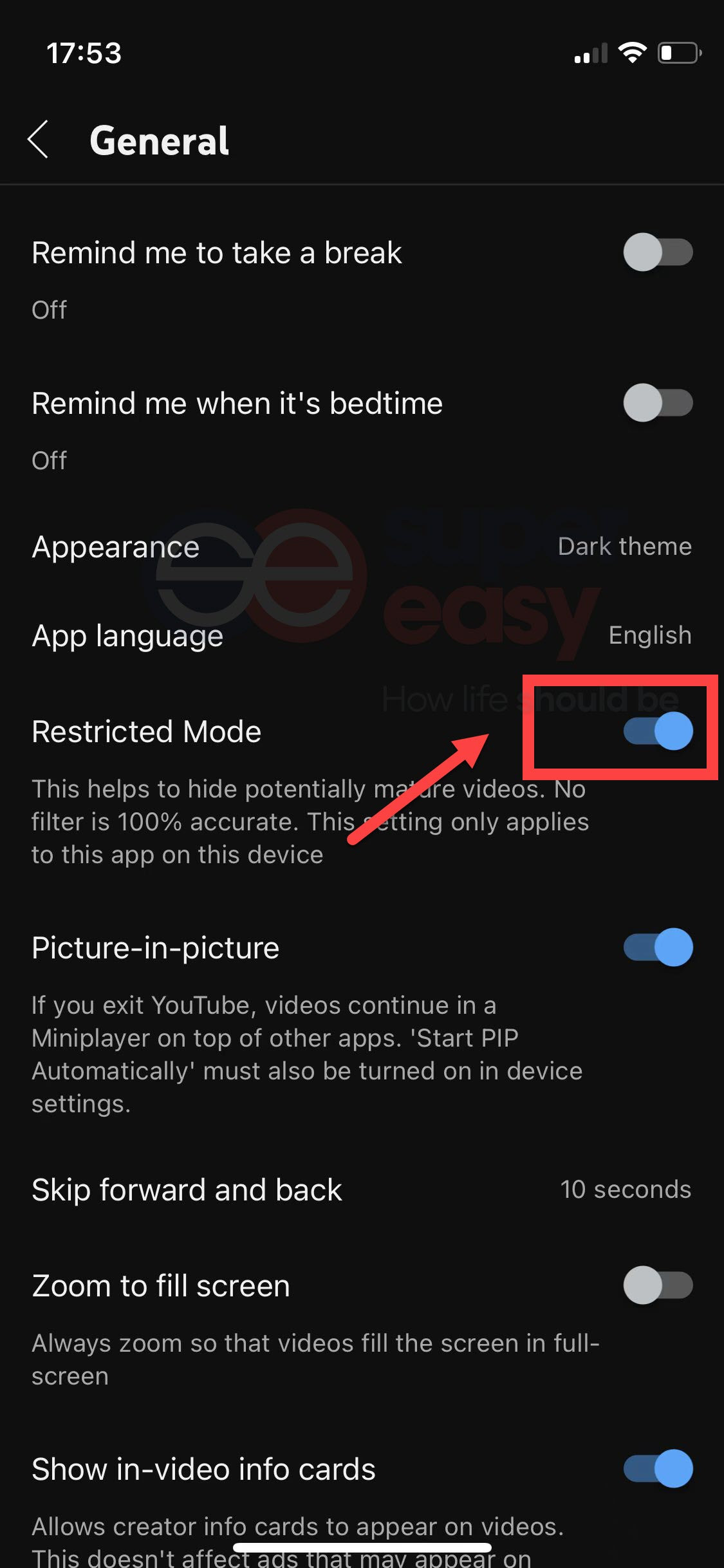
Task: Switch off Show in-video info cards
Action: 658,1469
